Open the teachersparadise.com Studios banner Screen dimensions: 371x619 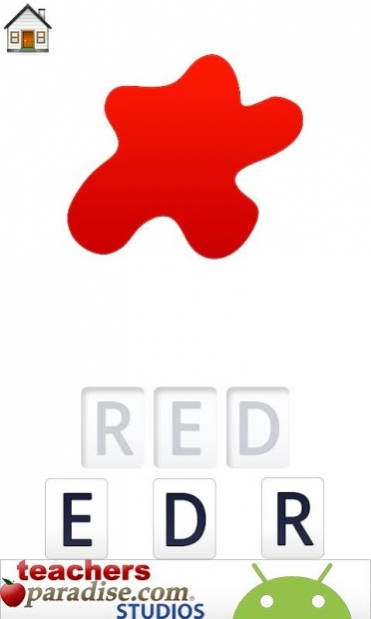186,589
